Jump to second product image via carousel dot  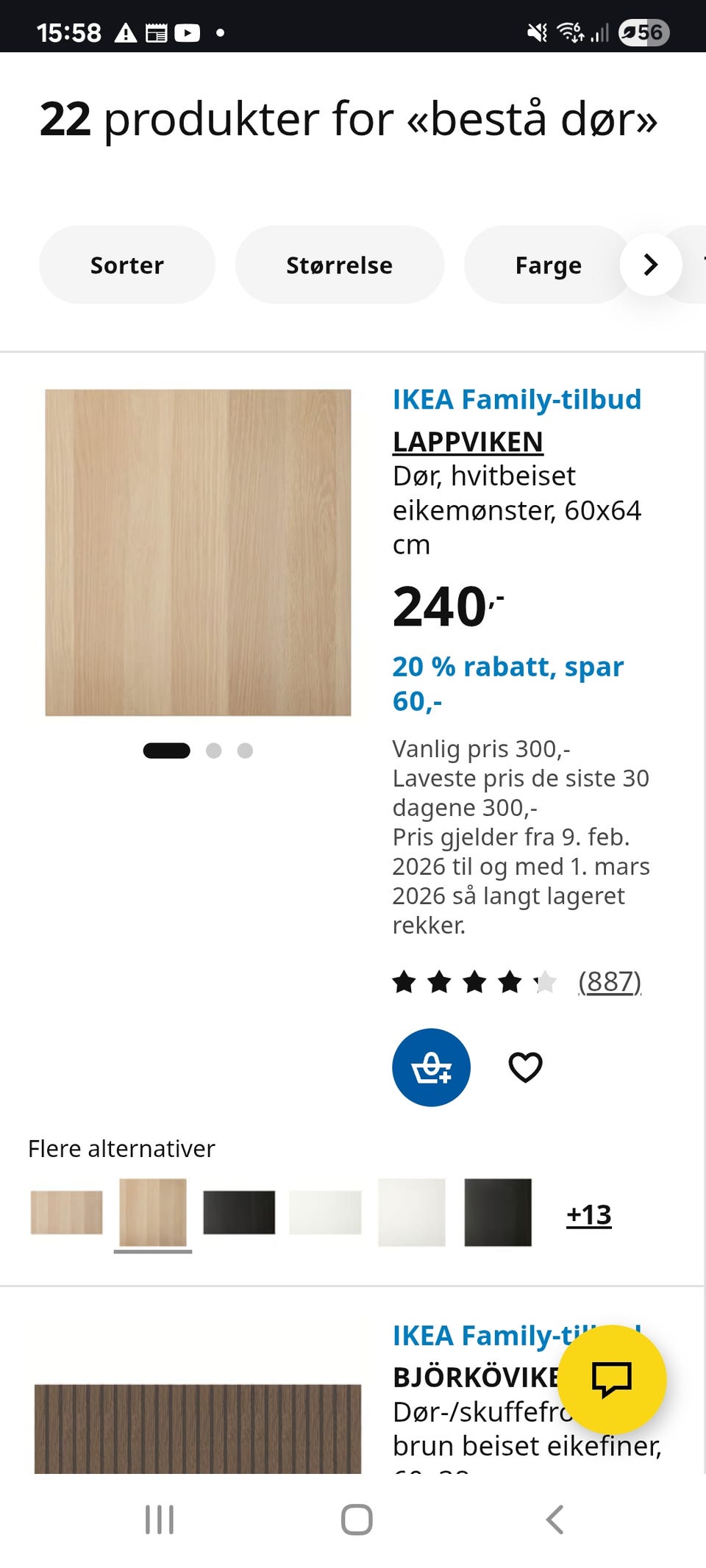[215, 751]
